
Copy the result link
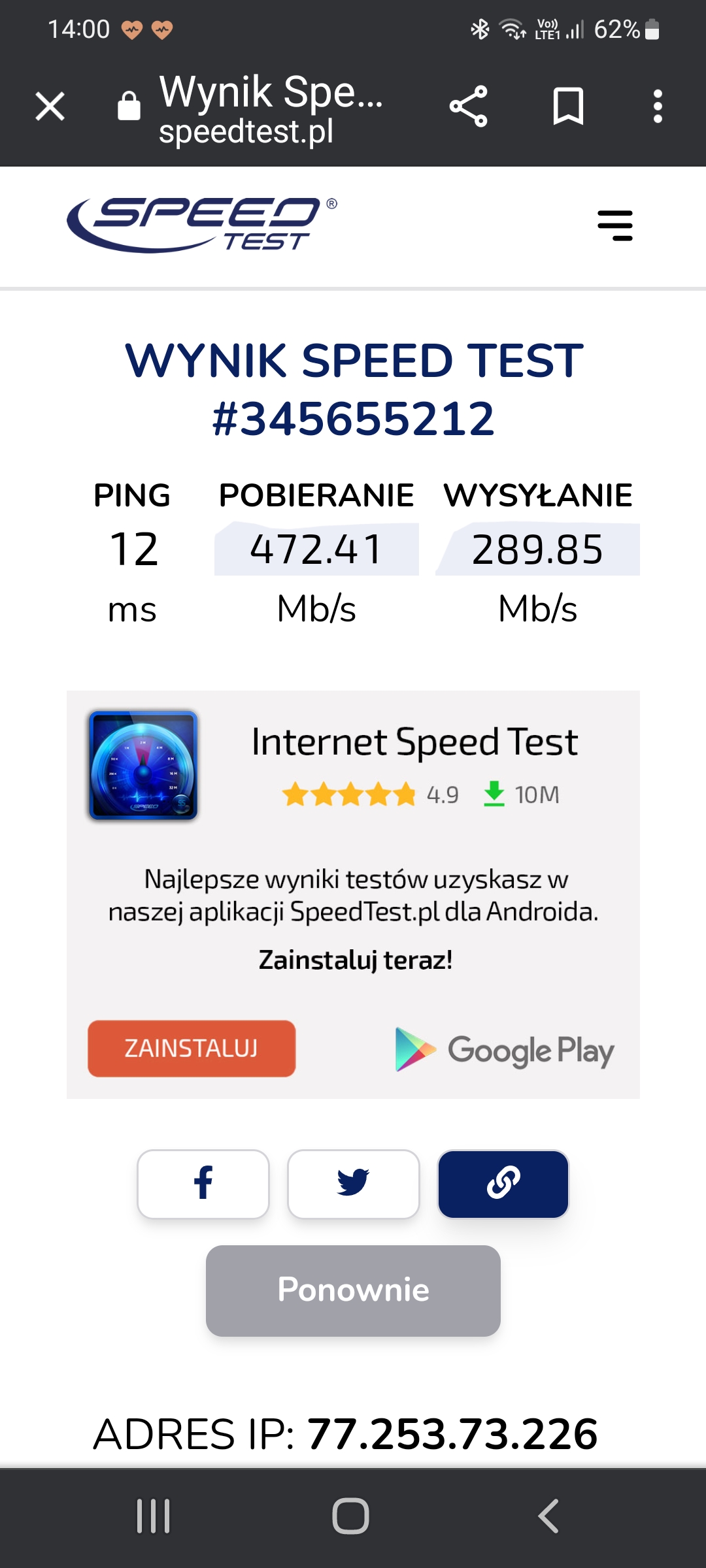pyautogui.click(x=503, y=1184)
